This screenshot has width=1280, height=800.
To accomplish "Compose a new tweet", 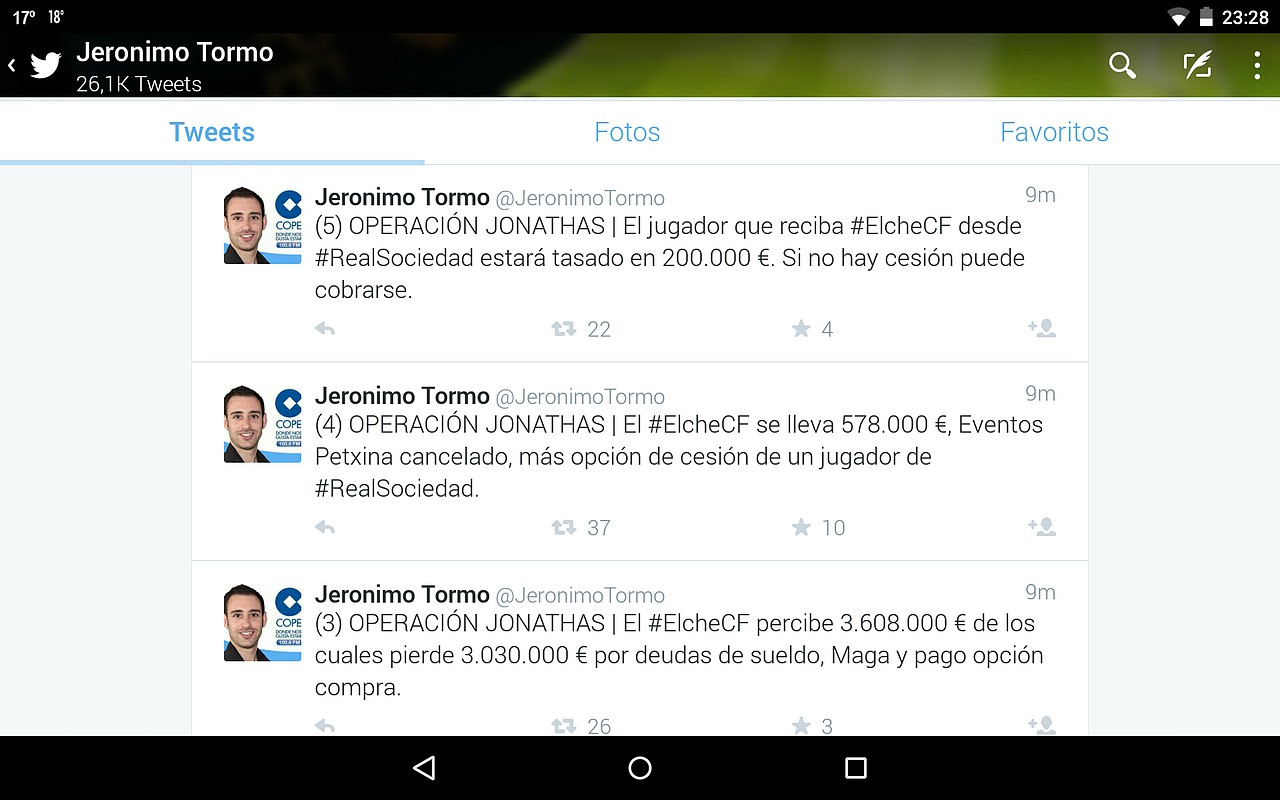I will [x=1197, y=66].
